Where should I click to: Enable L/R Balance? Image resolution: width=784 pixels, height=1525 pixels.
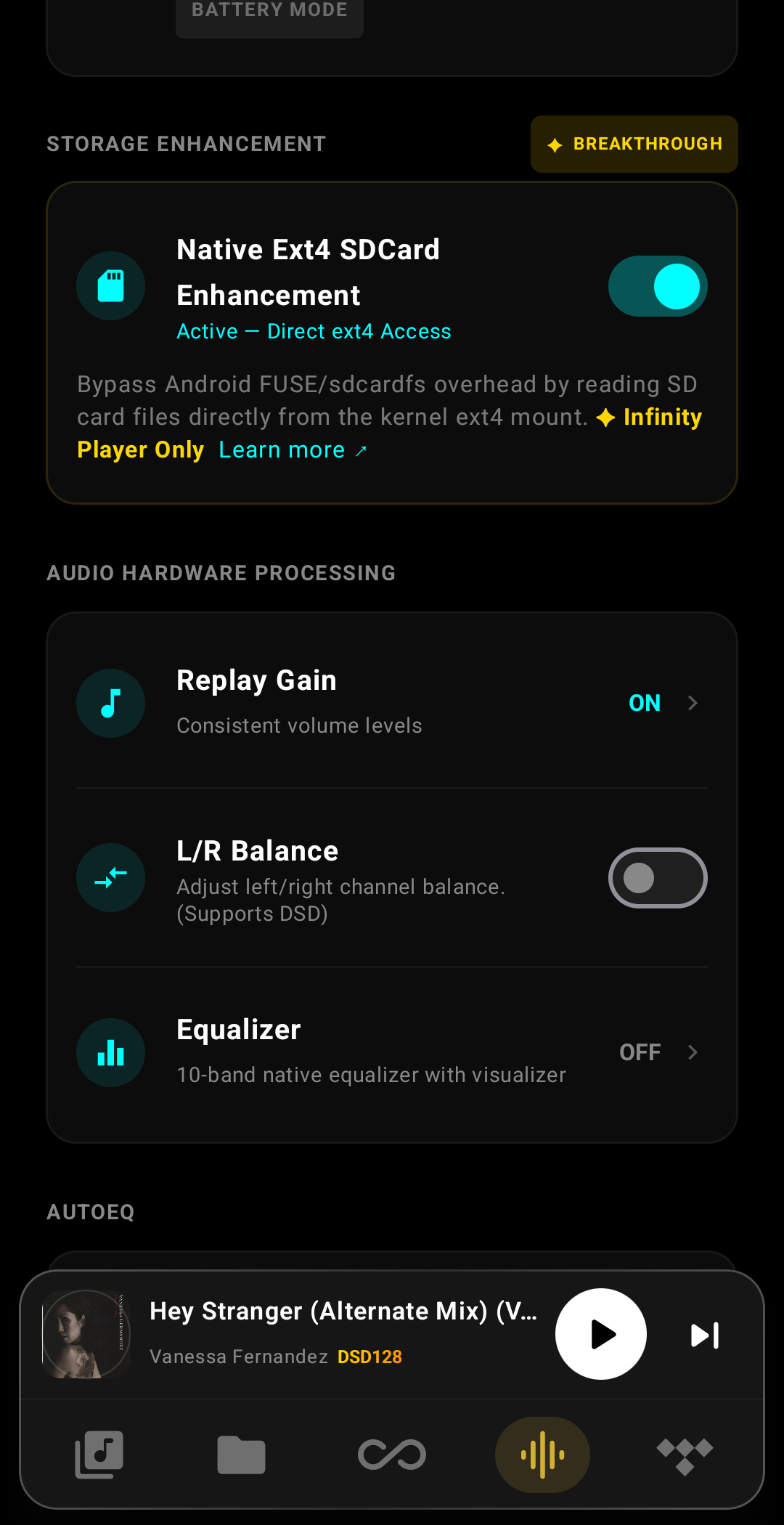pyautogui.click(x=657, y=877)
